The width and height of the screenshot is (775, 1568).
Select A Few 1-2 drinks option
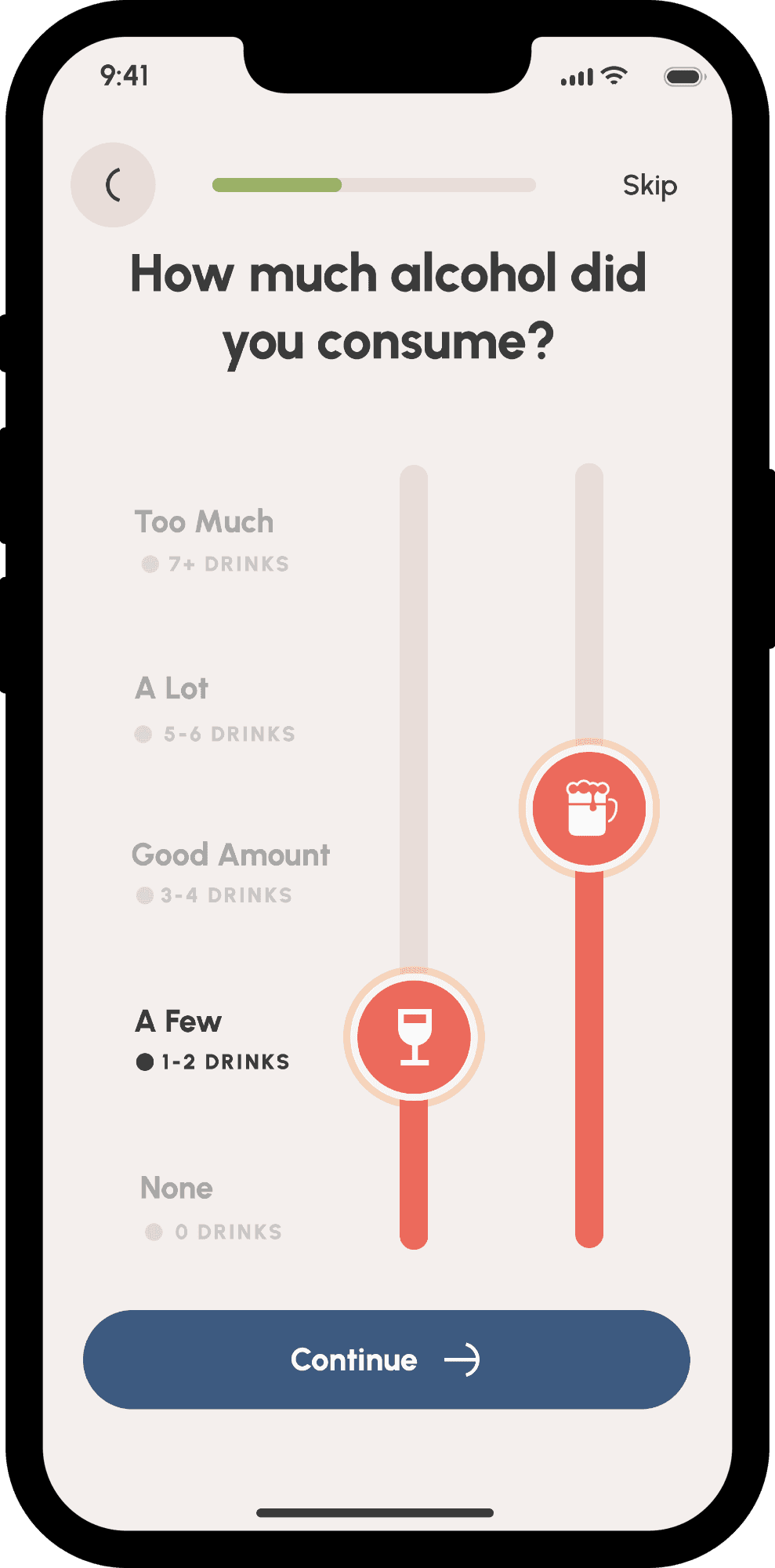coord(212,1040)
